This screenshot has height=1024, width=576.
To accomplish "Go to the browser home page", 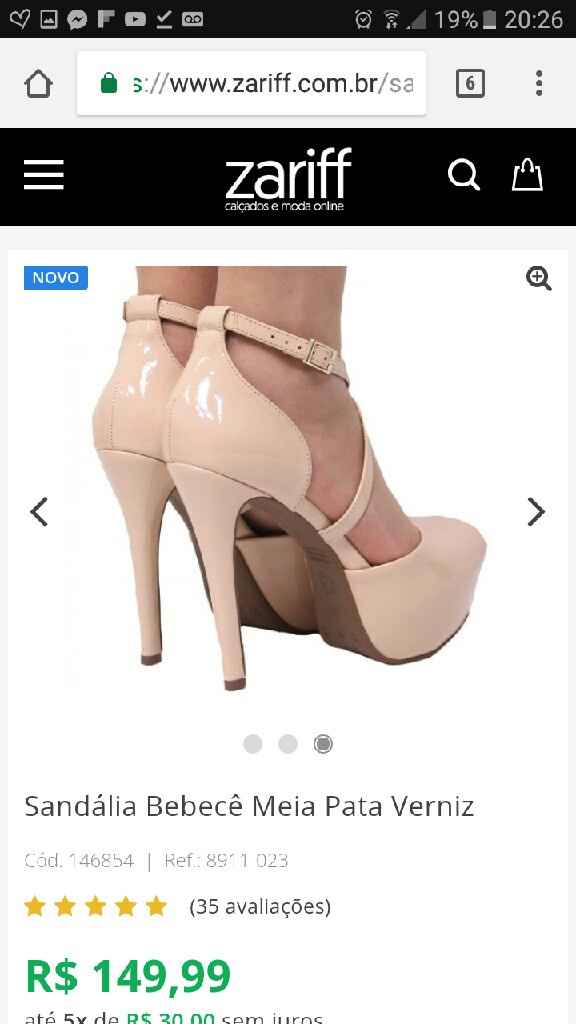I will [38, 84].
